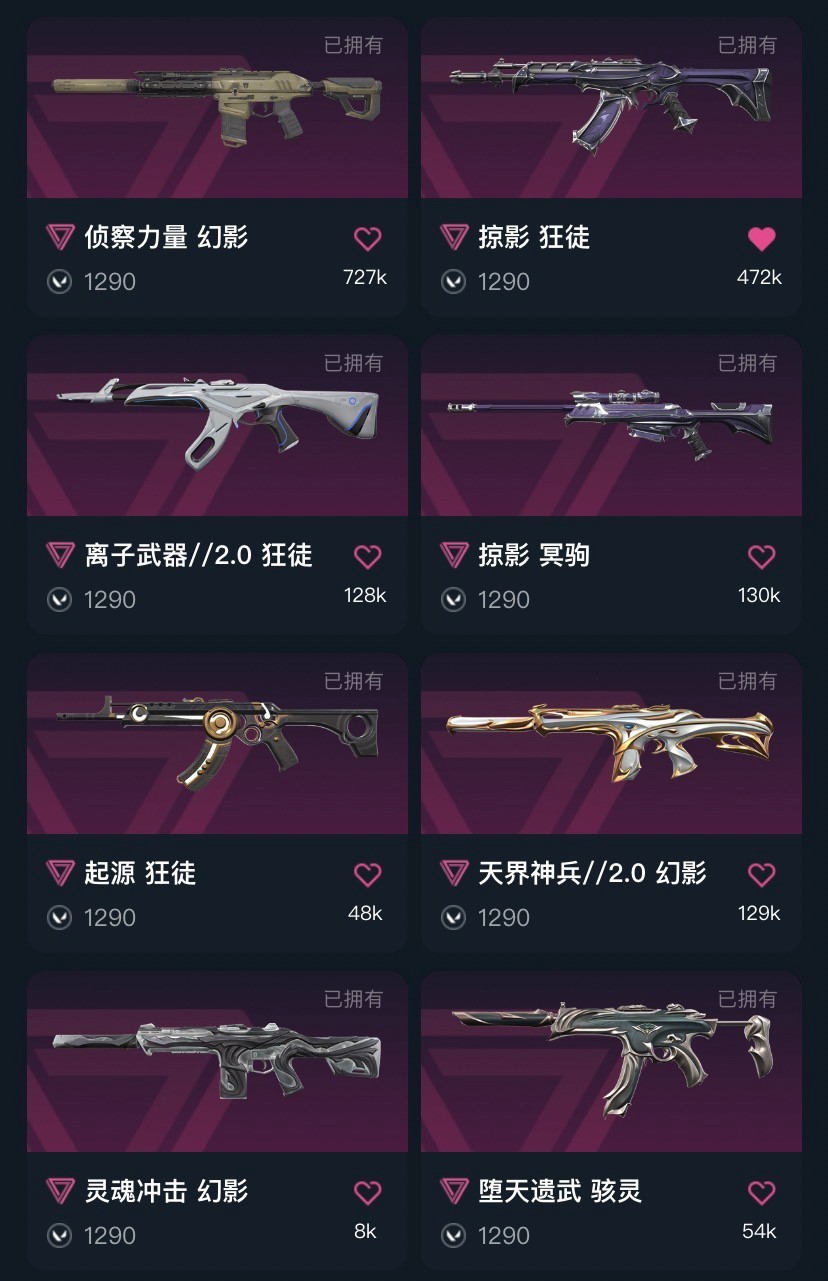This screenshot has height=1281, width=828.
Task: Like the 起源 狂徒 skin
Action: [x=367, y=874]
